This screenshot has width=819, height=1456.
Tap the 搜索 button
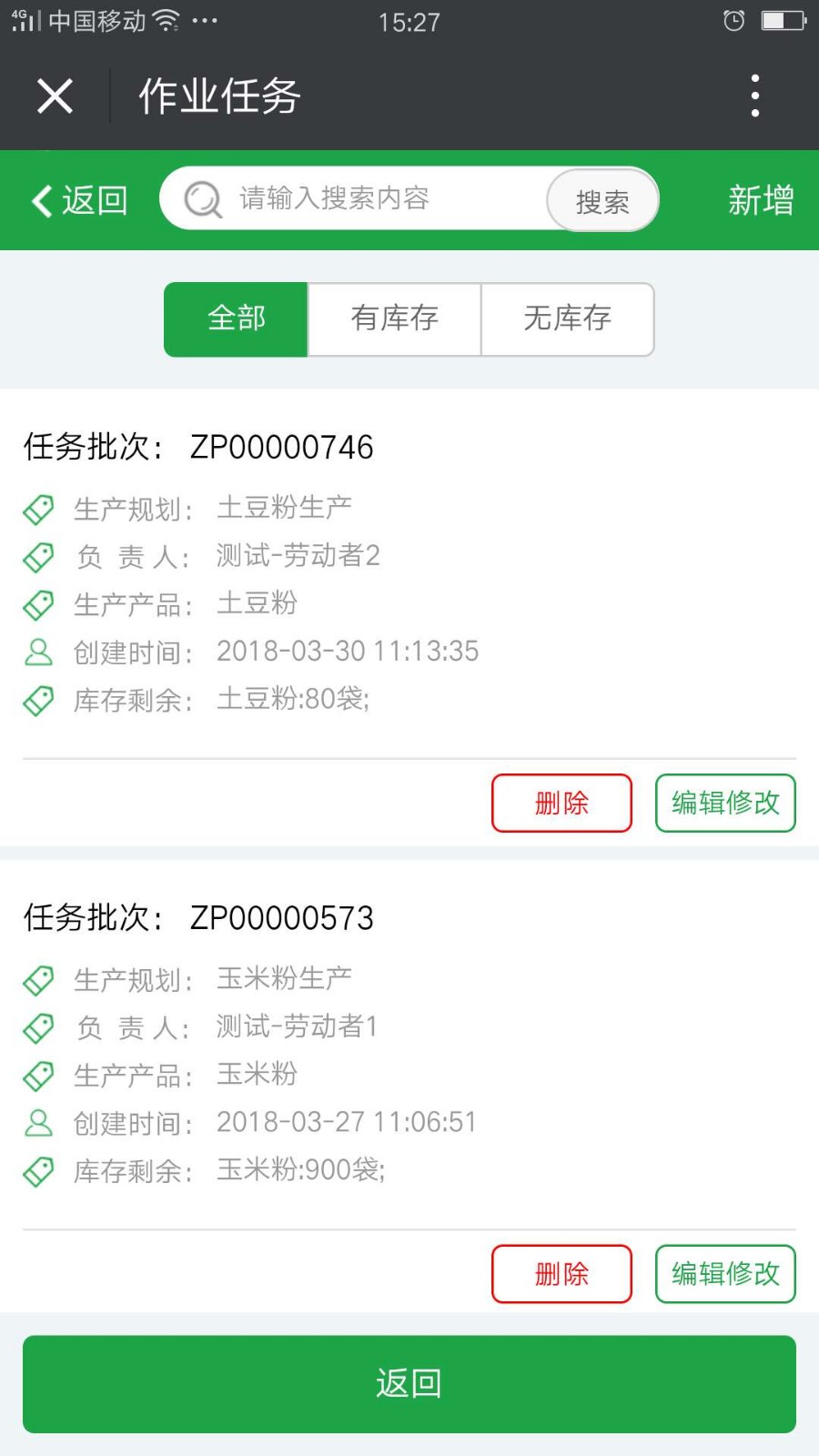click(x=602, y=200)
